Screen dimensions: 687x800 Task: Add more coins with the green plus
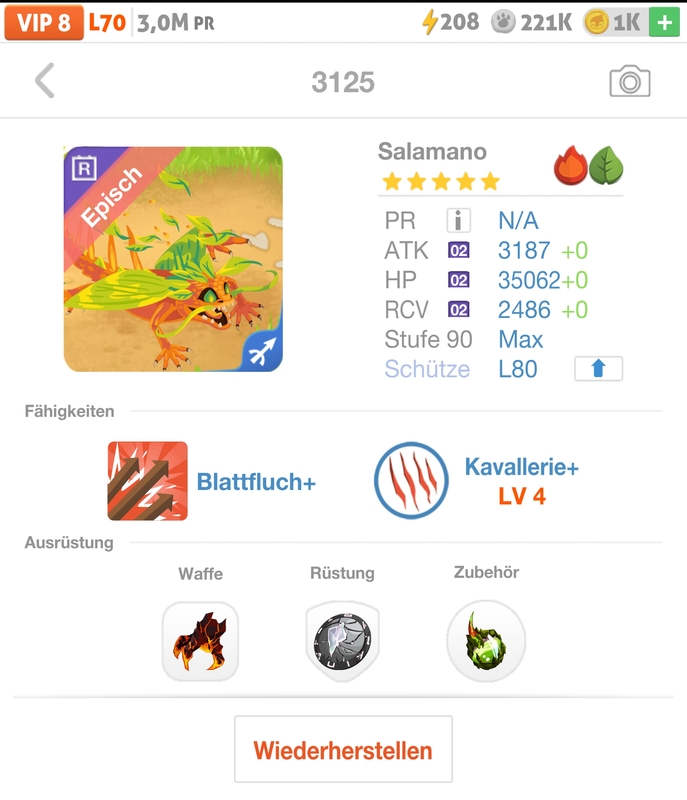(663, 22)
